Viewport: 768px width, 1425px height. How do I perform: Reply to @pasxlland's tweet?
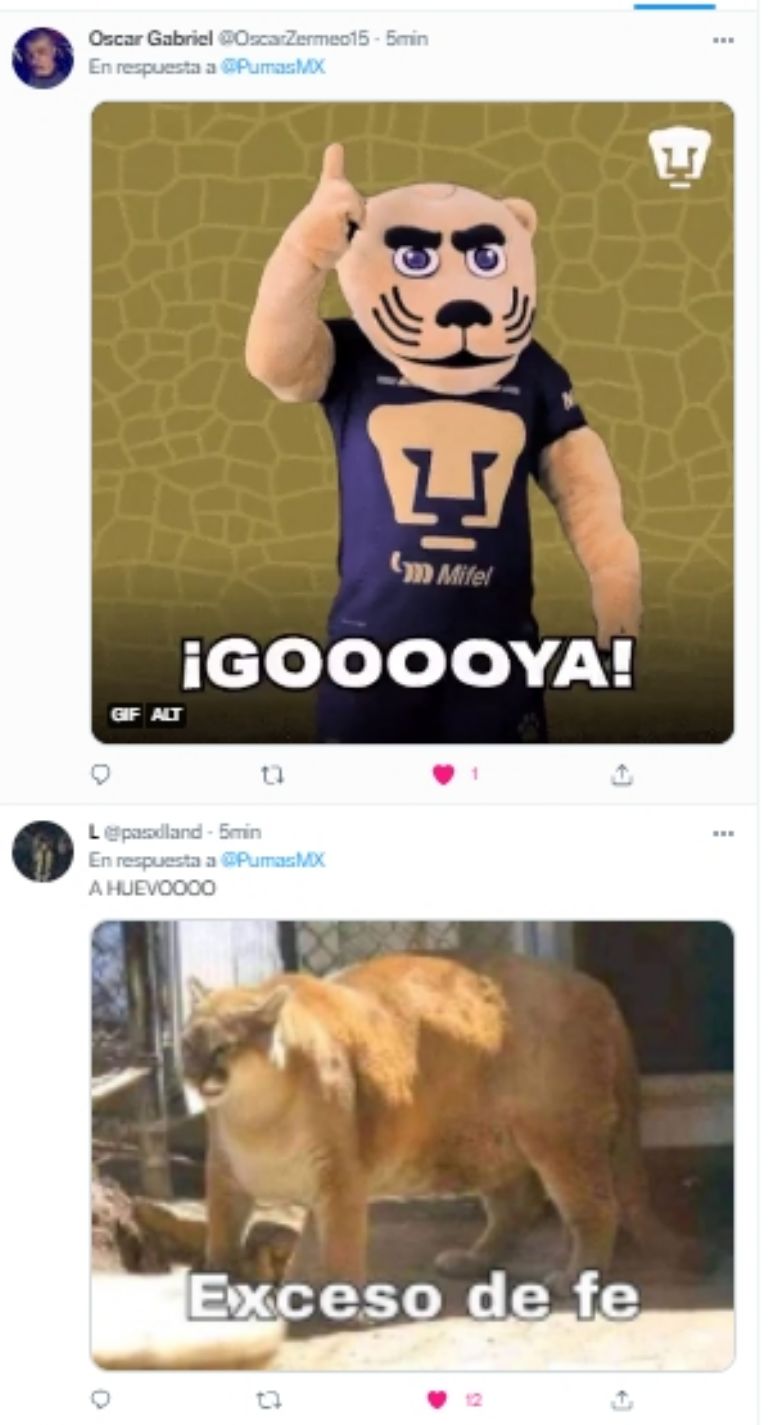click(x=100, y=1399)
